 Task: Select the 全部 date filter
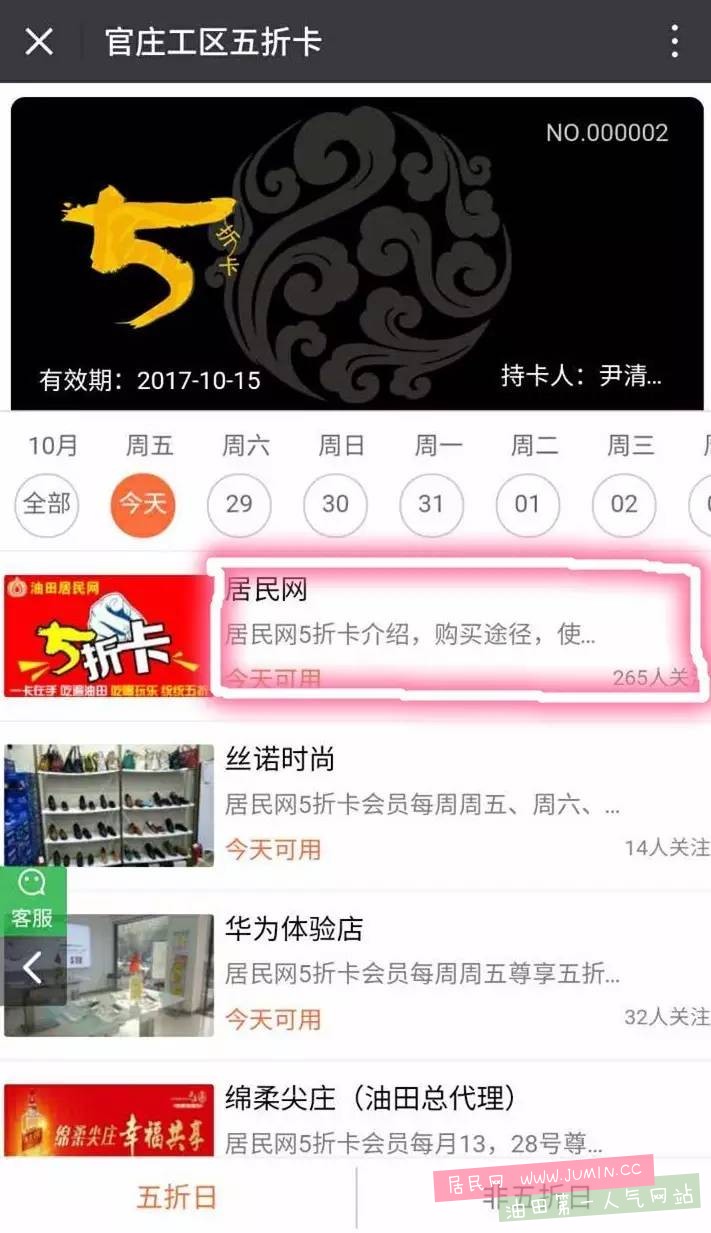click(x=47, y=504)
